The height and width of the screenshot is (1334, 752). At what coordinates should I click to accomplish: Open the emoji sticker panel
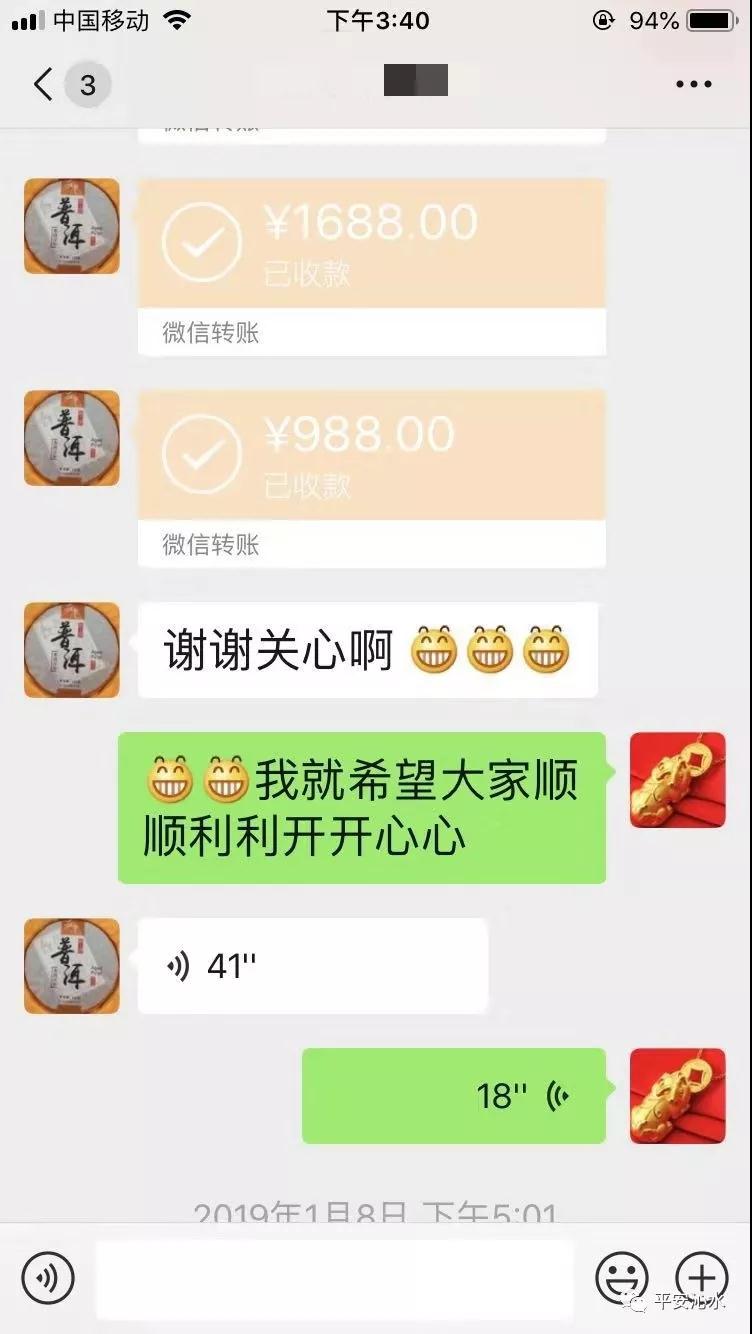click(x=621, y=1277)
